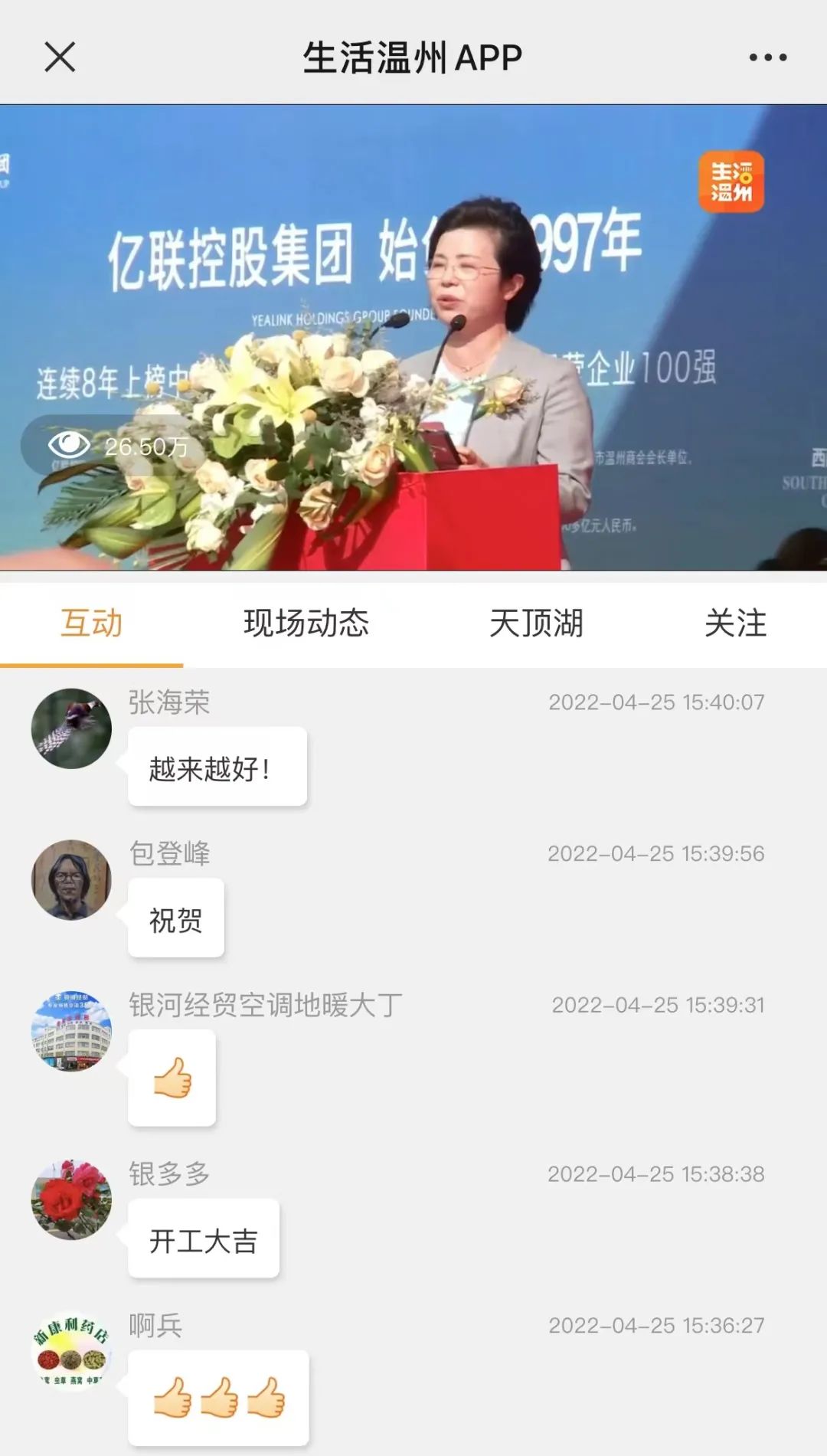Tap avatar of 银河经贸空调地暖大丁
Screen dimensions: 827x1456
71,1031
